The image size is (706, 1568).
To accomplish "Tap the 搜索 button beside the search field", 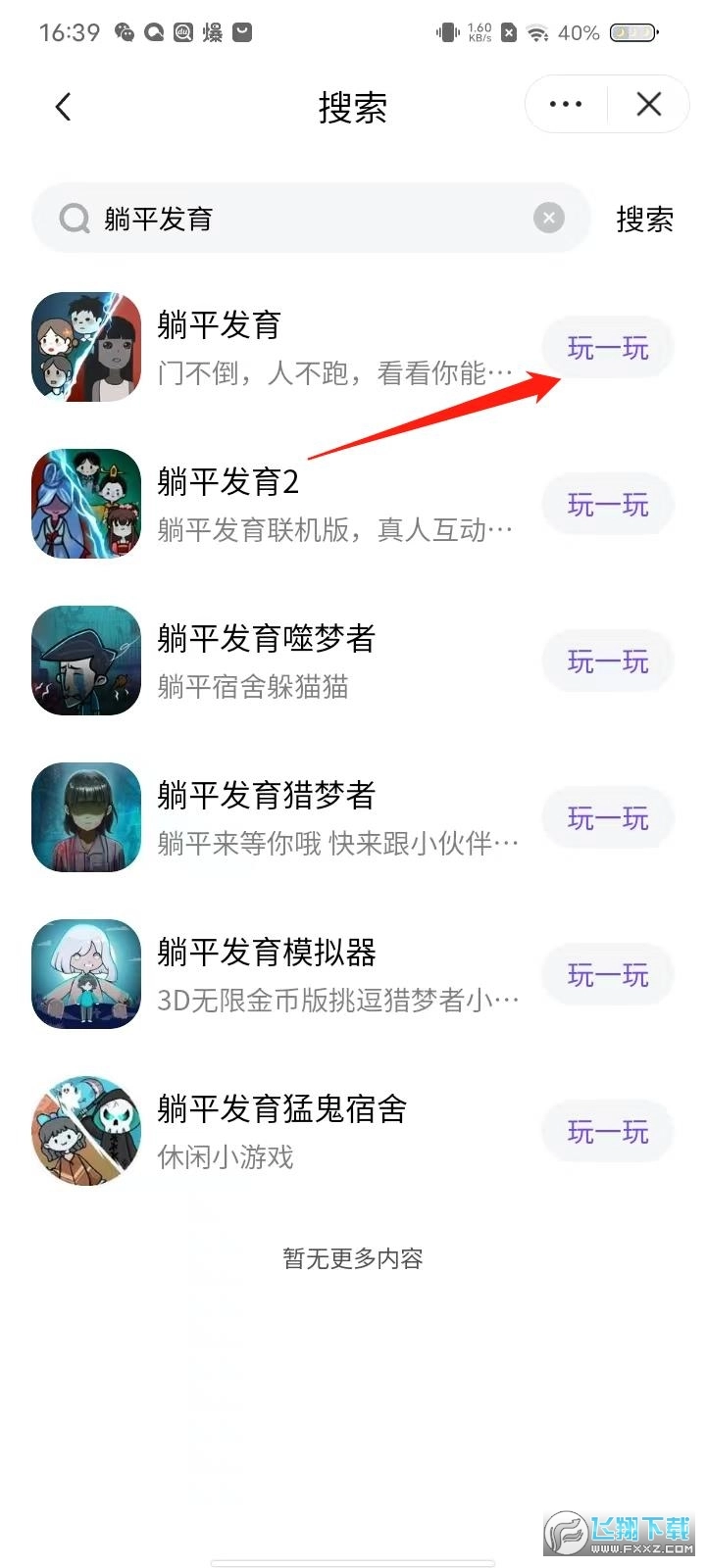I will point(644,219).
